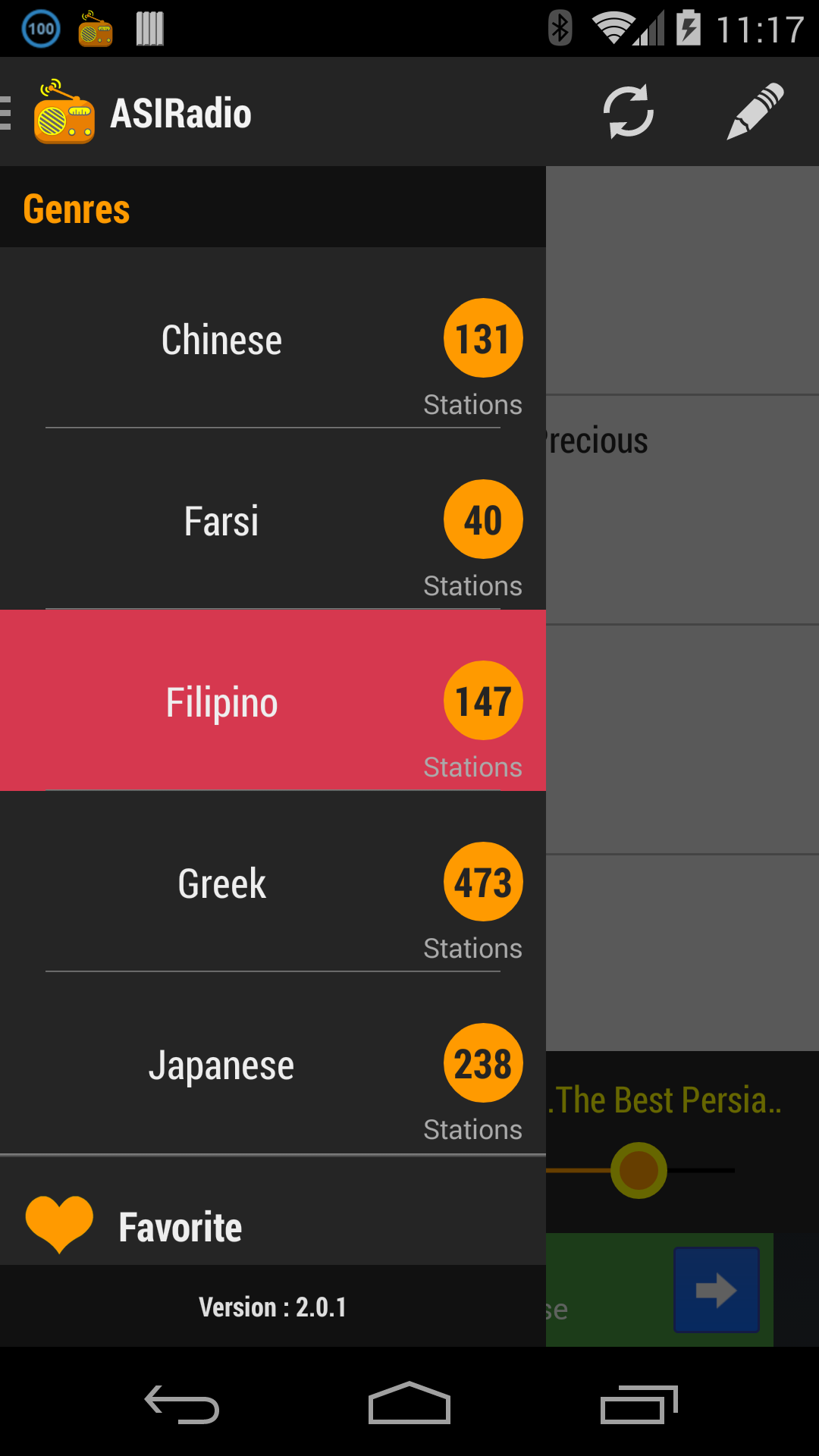819x1456 pixels.
Task: Tap the refresh icon in the toolbar
Action: click(628, 111)
